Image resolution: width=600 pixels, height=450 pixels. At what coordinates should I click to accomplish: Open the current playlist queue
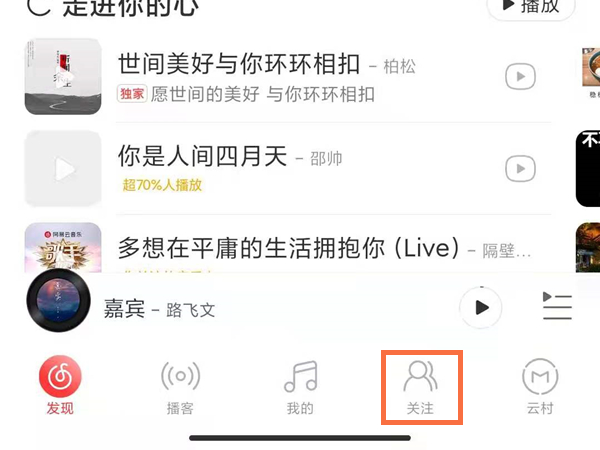556,306
